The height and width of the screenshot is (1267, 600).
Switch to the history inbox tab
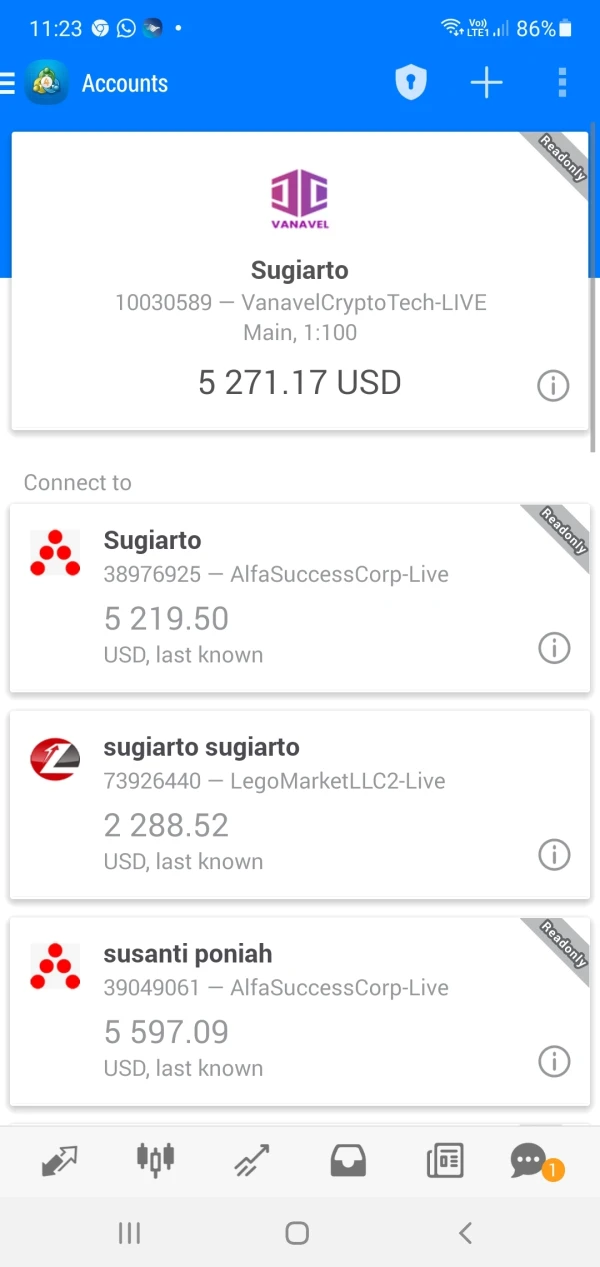348,1161
